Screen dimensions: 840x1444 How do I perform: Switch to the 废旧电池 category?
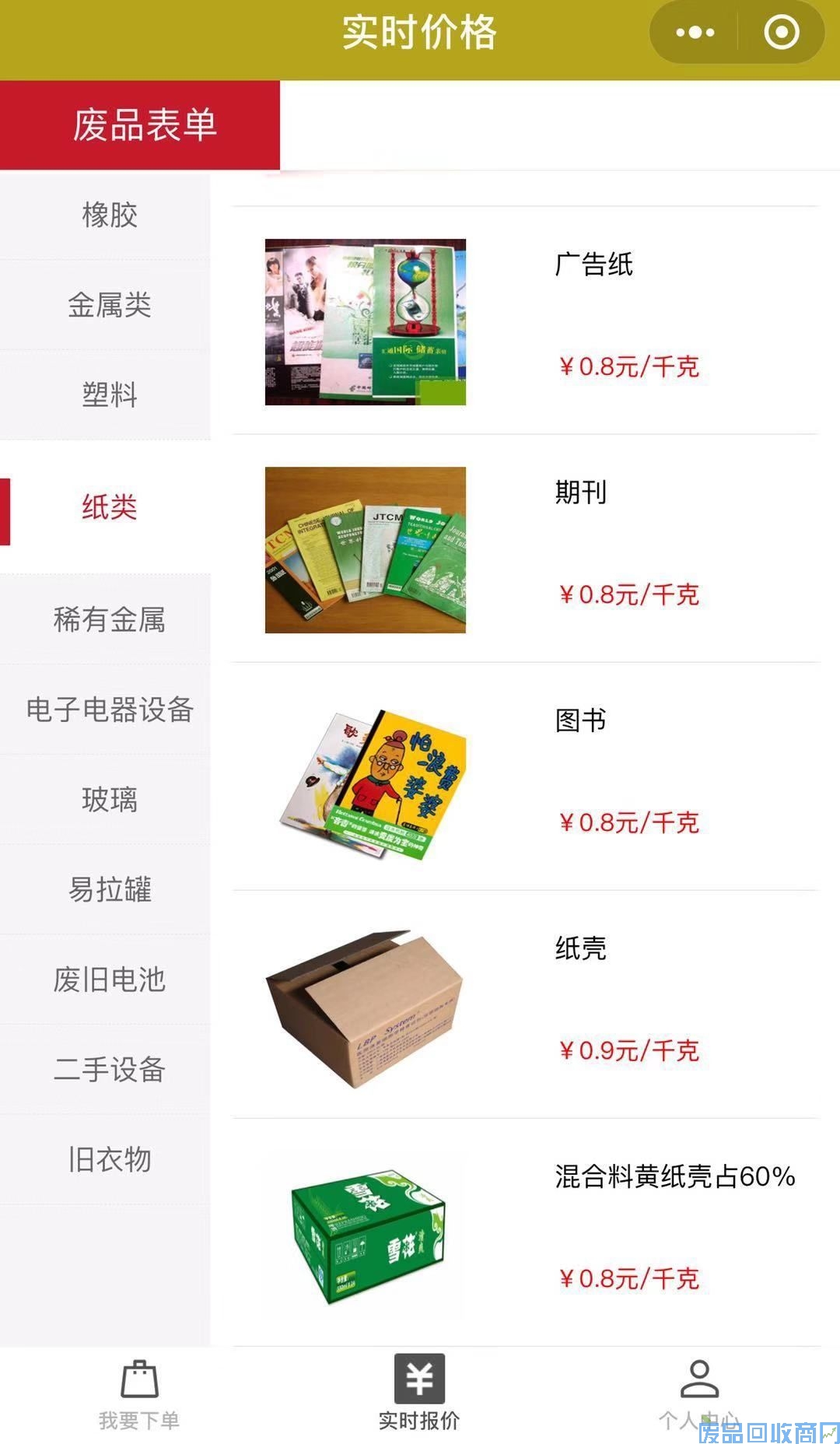click(x=109, y=980)
